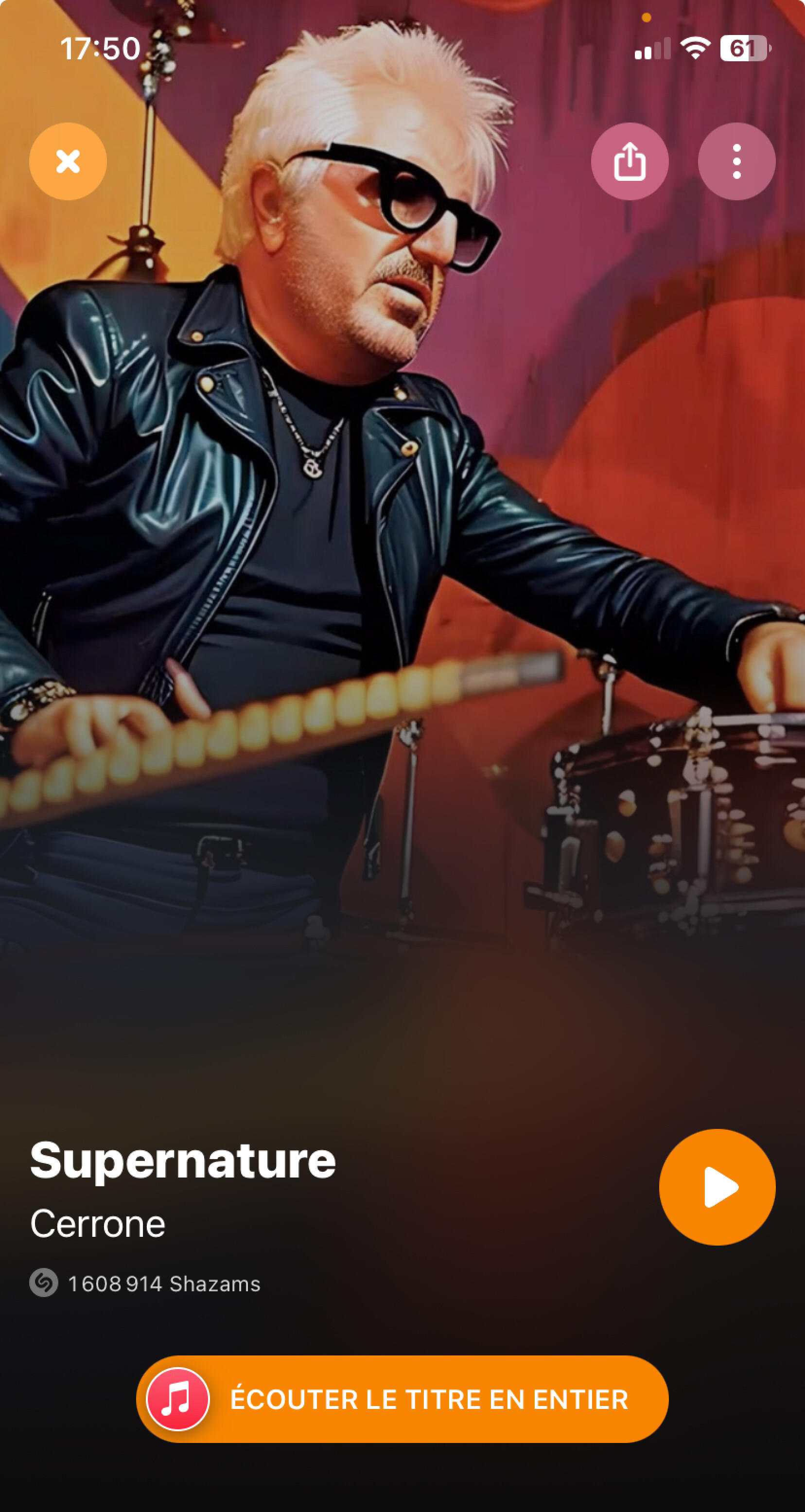Share the Supernature track
Image resolution: width=805 pixels, height=1512 pixels.
pyautogui.click(x=630, y=161)
